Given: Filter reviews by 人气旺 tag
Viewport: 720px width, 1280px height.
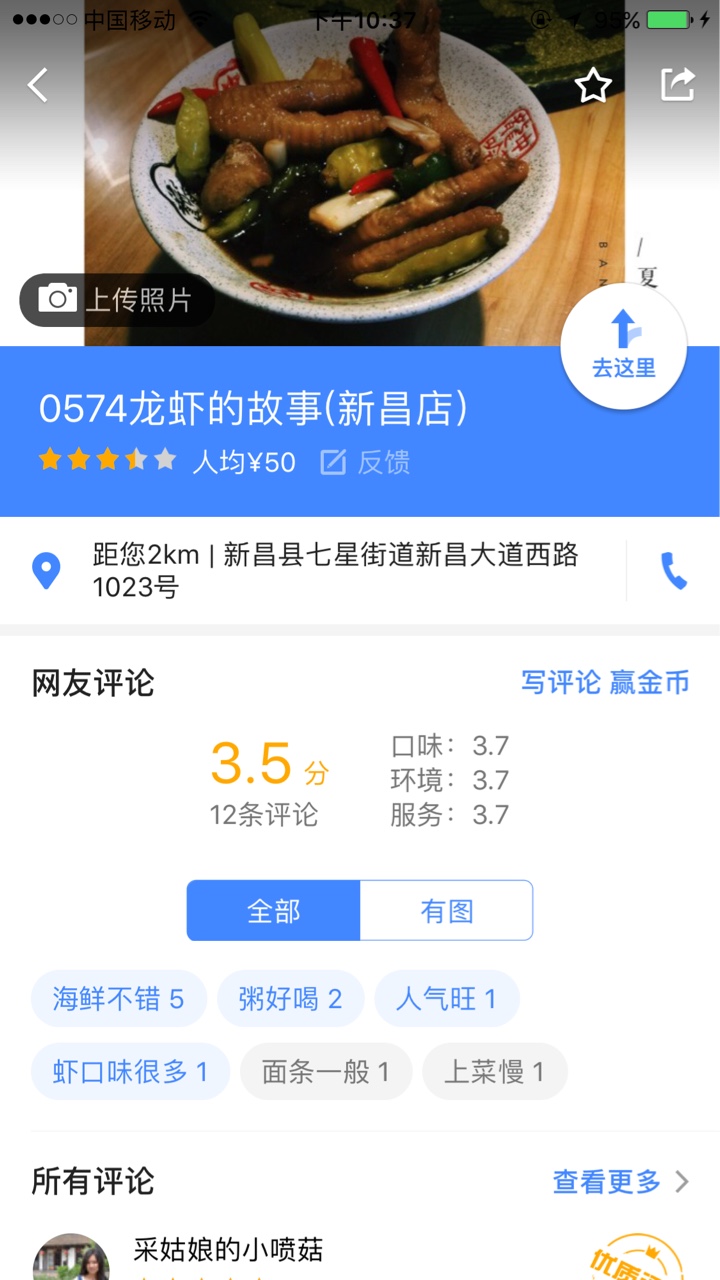Looking at the screenshot, I should coord(446,999).
